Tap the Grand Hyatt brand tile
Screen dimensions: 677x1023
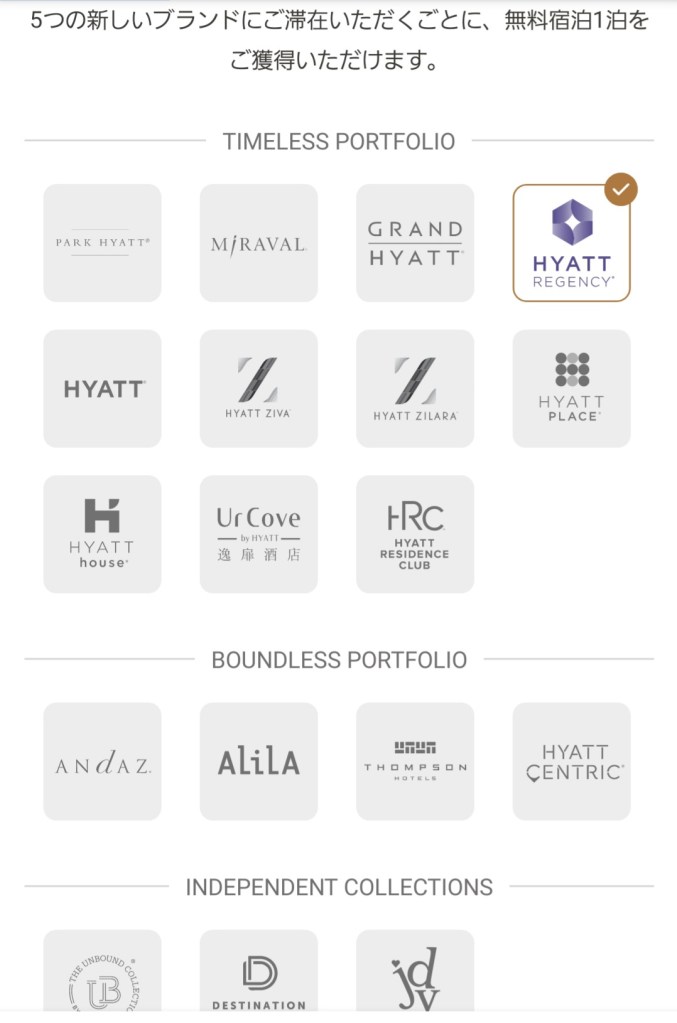[415, 243]
